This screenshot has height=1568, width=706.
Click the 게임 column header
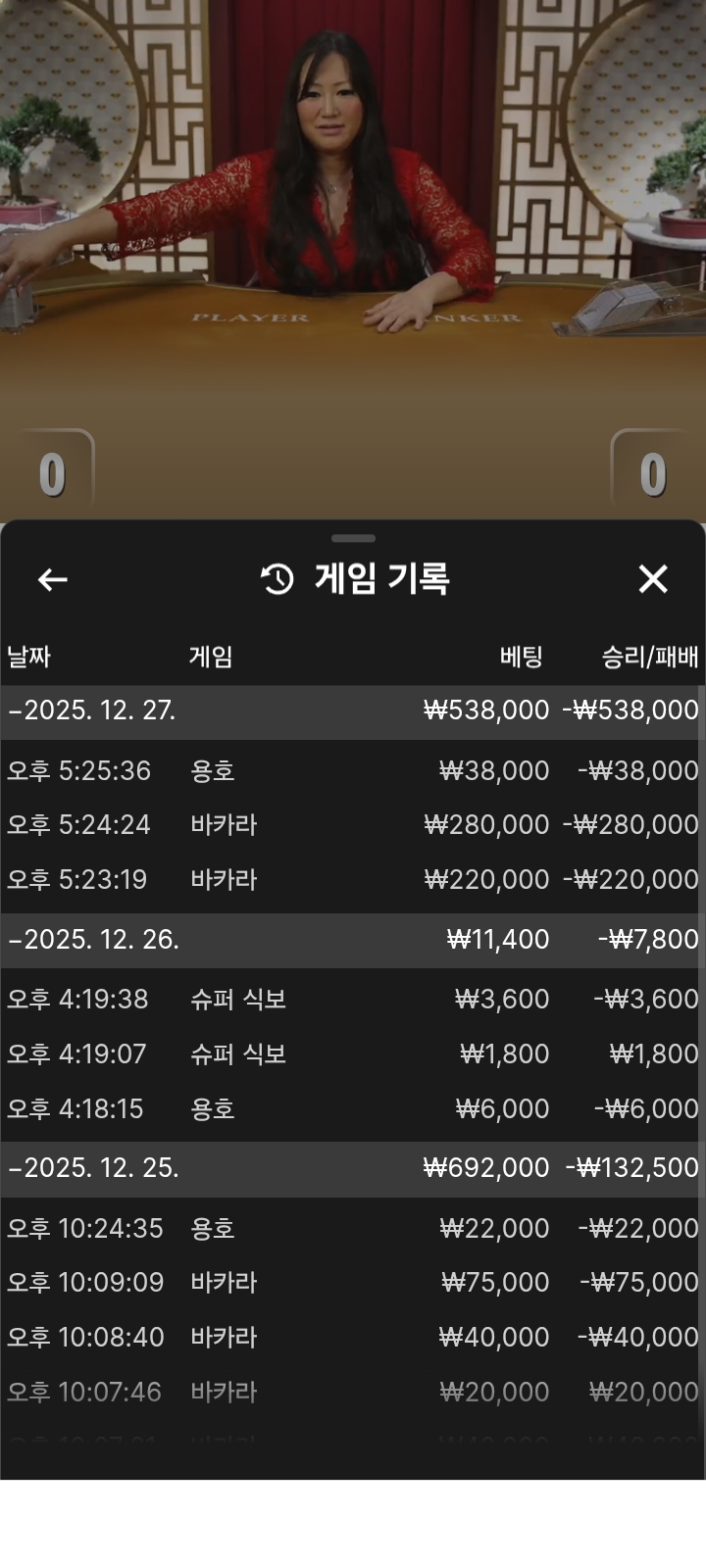click(x=211, y=658)
